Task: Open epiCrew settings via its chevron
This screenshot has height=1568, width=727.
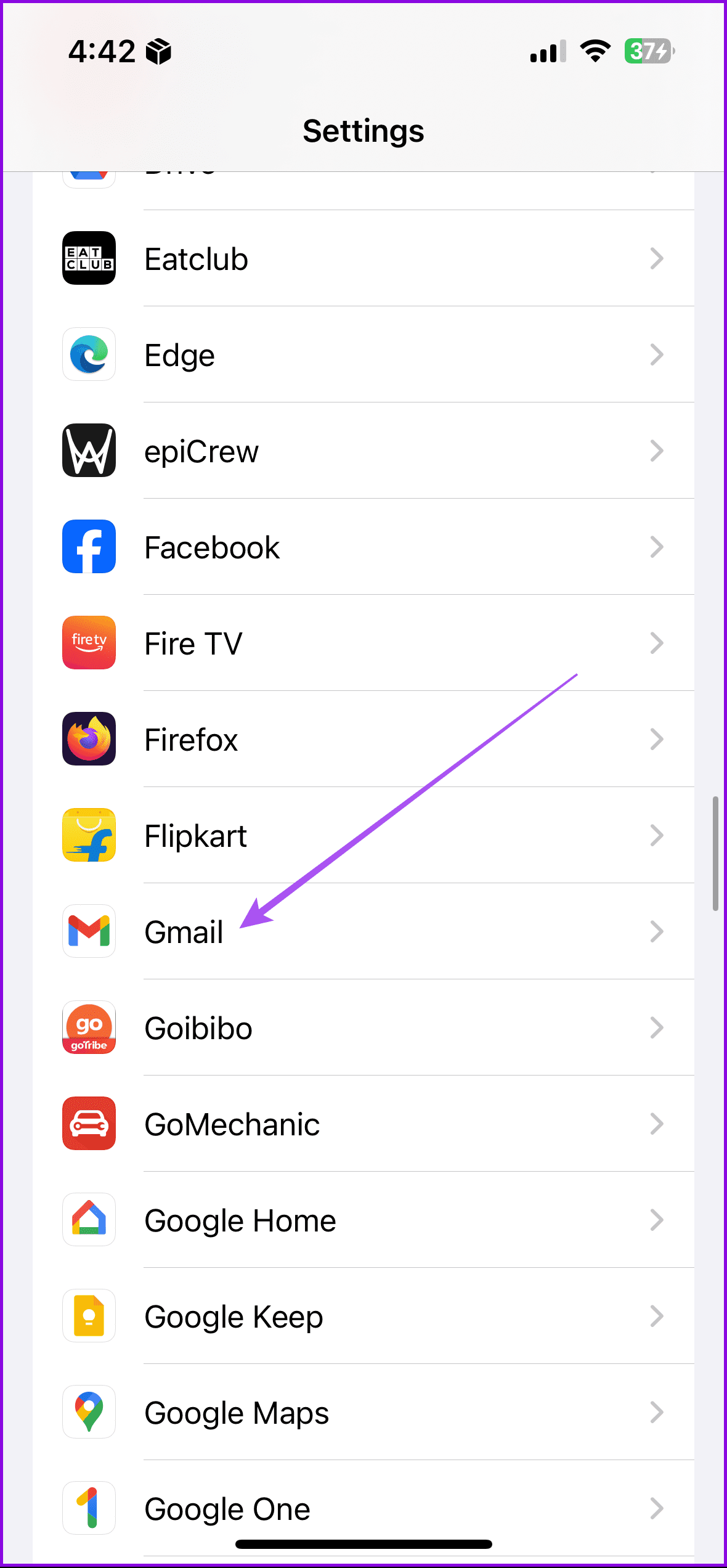Action: point(657,451)
